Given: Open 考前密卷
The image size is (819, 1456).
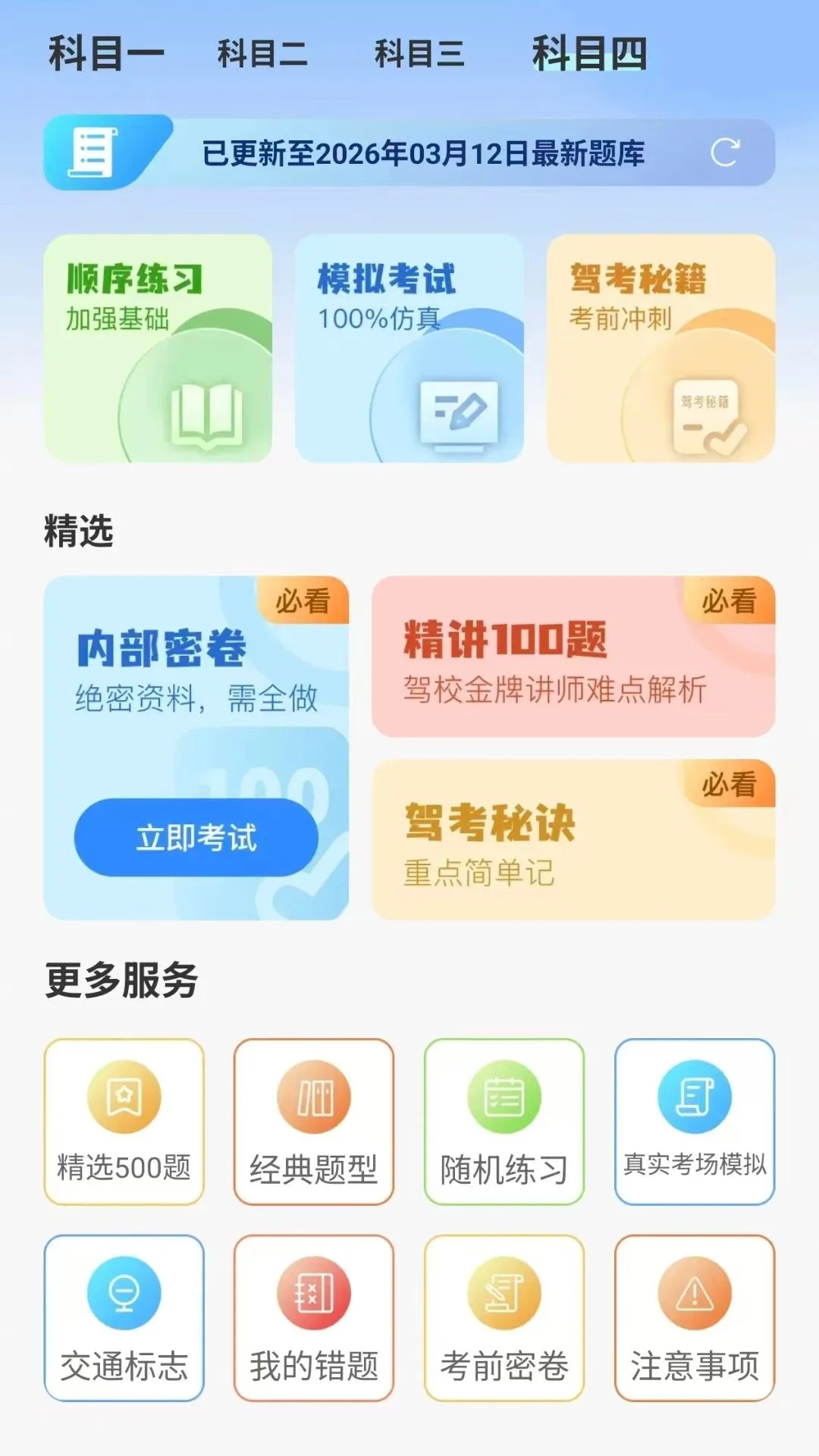Looking at the screenshot, I should 504,1318.
